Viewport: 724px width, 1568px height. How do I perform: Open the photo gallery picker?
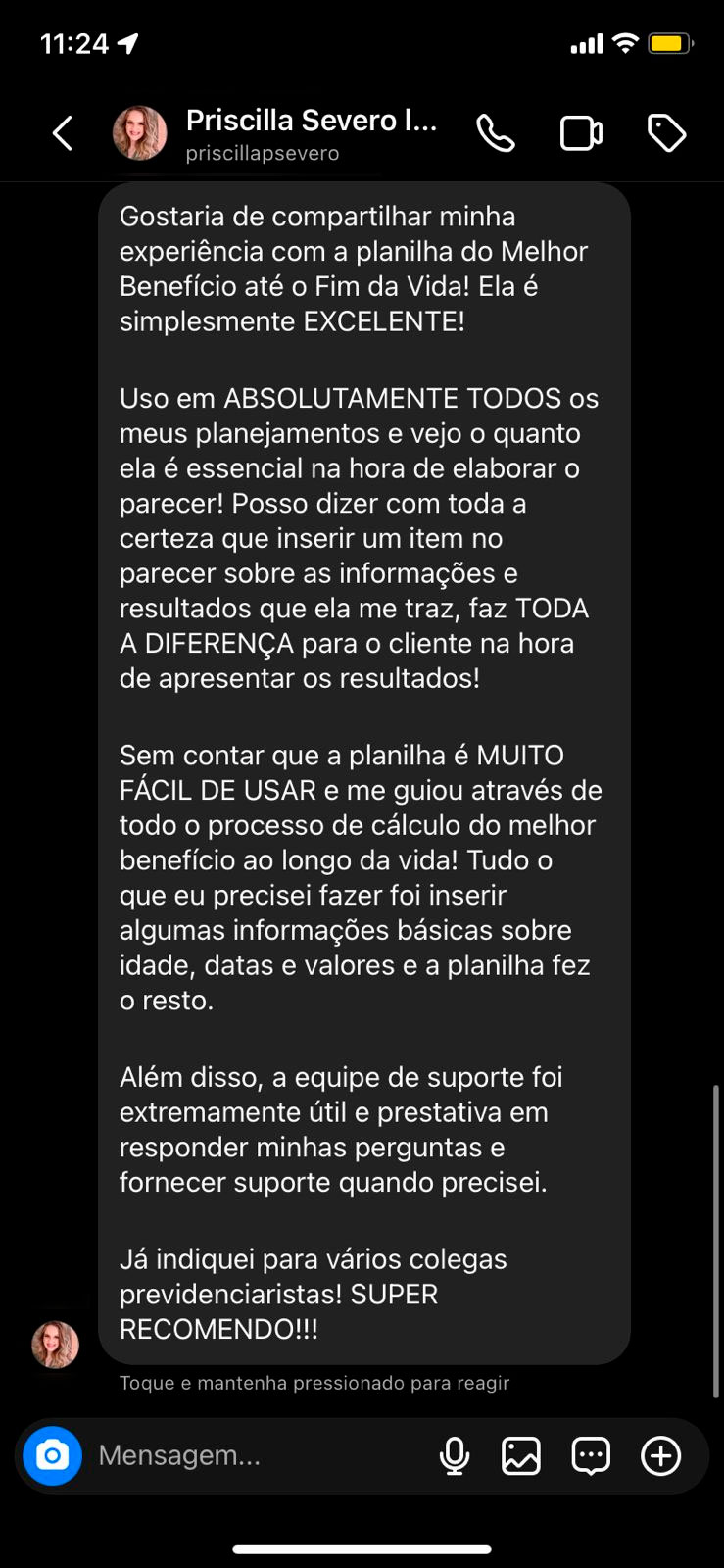click(x=521, y=1456)
